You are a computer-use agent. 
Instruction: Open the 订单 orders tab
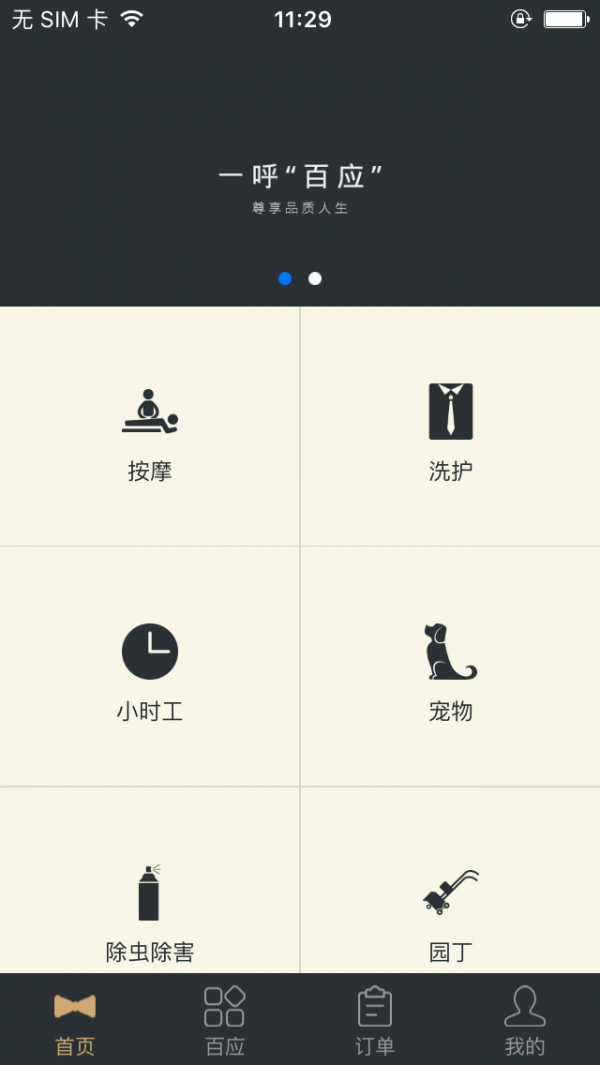[x=375, y=1020]
